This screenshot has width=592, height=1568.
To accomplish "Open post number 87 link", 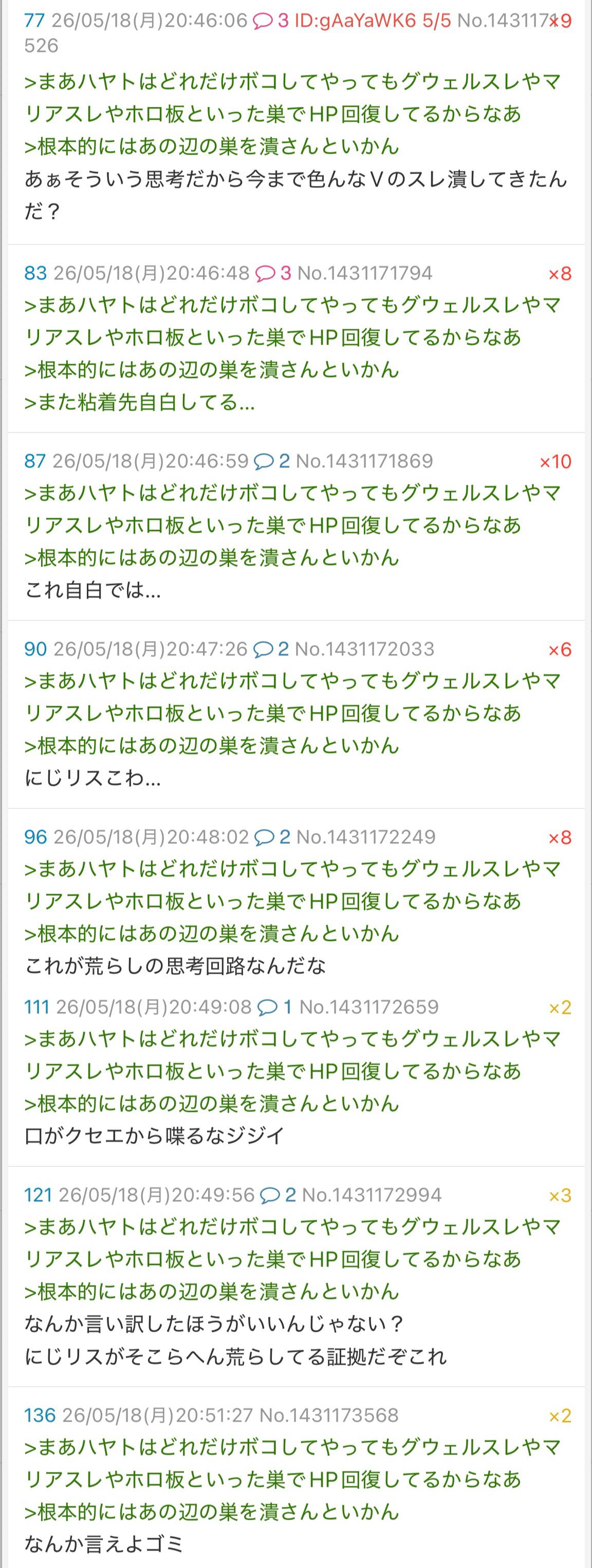I will pos(35,461).
